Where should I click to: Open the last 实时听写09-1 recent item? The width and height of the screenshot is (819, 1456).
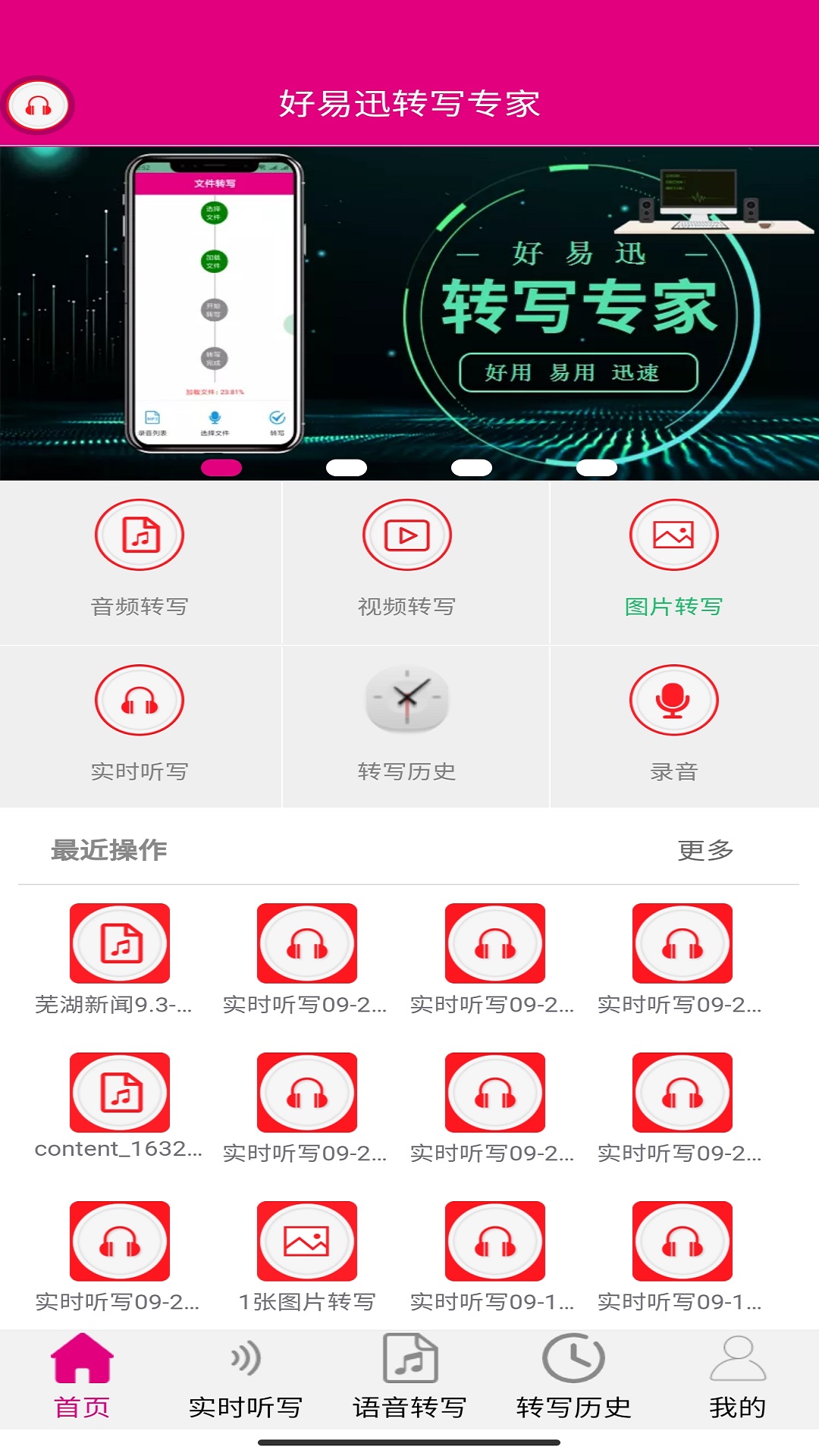[681, 1241]
